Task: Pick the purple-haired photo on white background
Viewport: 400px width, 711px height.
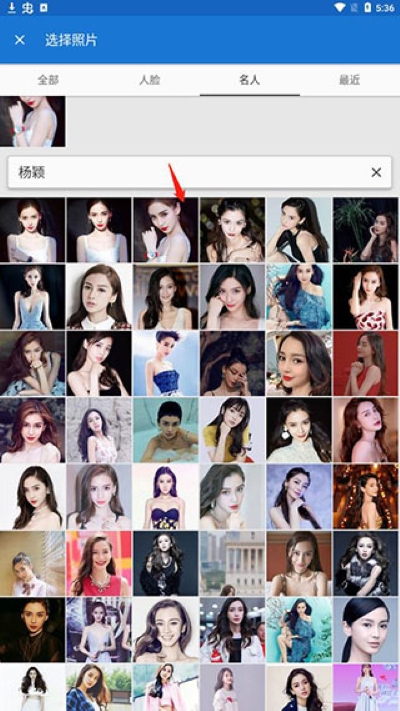Action: click(x=166, y=497)
